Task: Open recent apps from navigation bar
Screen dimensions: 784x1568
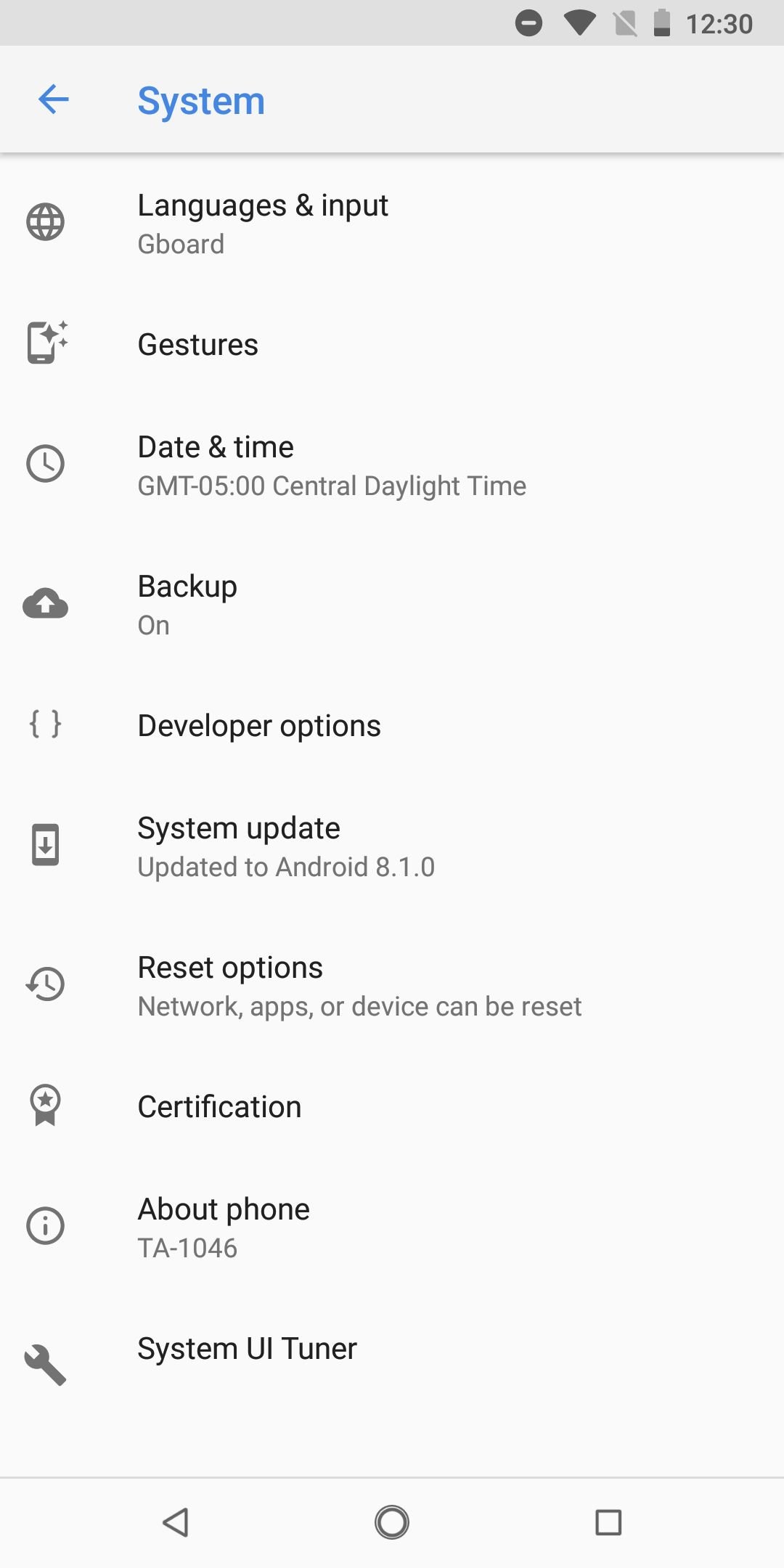Action: pos(608,1522)
